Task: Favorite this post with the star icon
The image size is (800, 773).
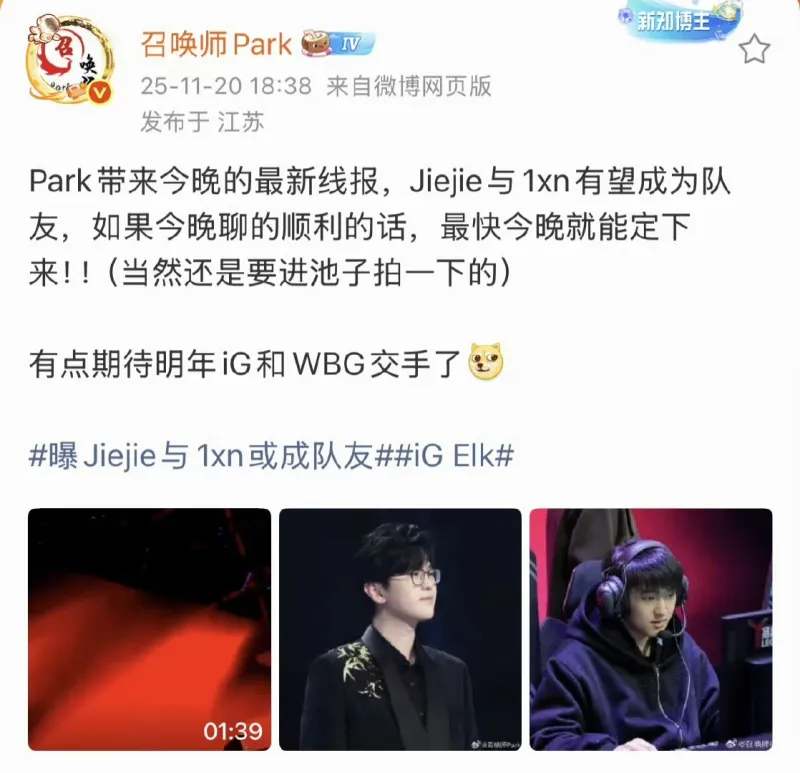Action: pos(755,47)
